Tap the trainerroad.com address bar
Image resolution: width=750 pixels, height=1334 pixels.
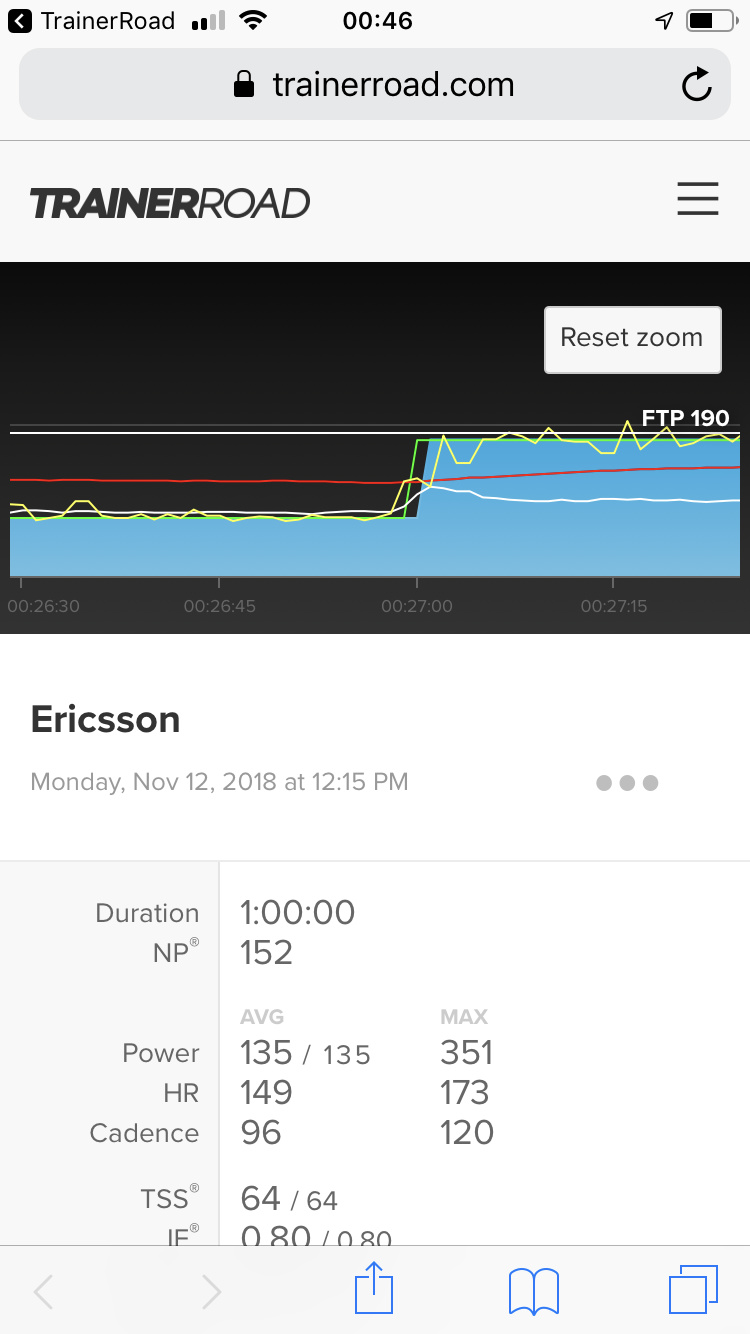374,85
